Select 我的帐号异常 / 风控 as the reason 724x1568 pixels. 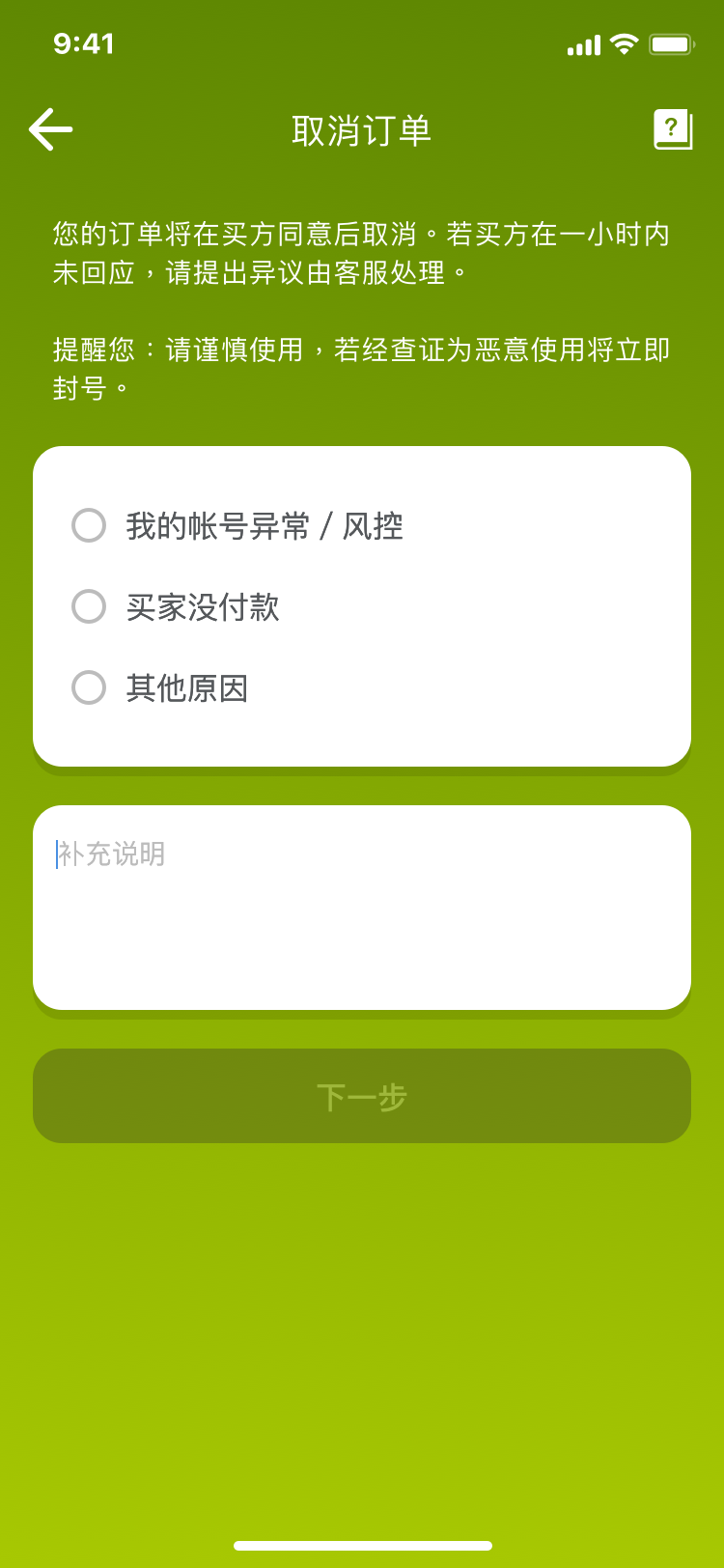pyautogui.click(x=89, y=526)
